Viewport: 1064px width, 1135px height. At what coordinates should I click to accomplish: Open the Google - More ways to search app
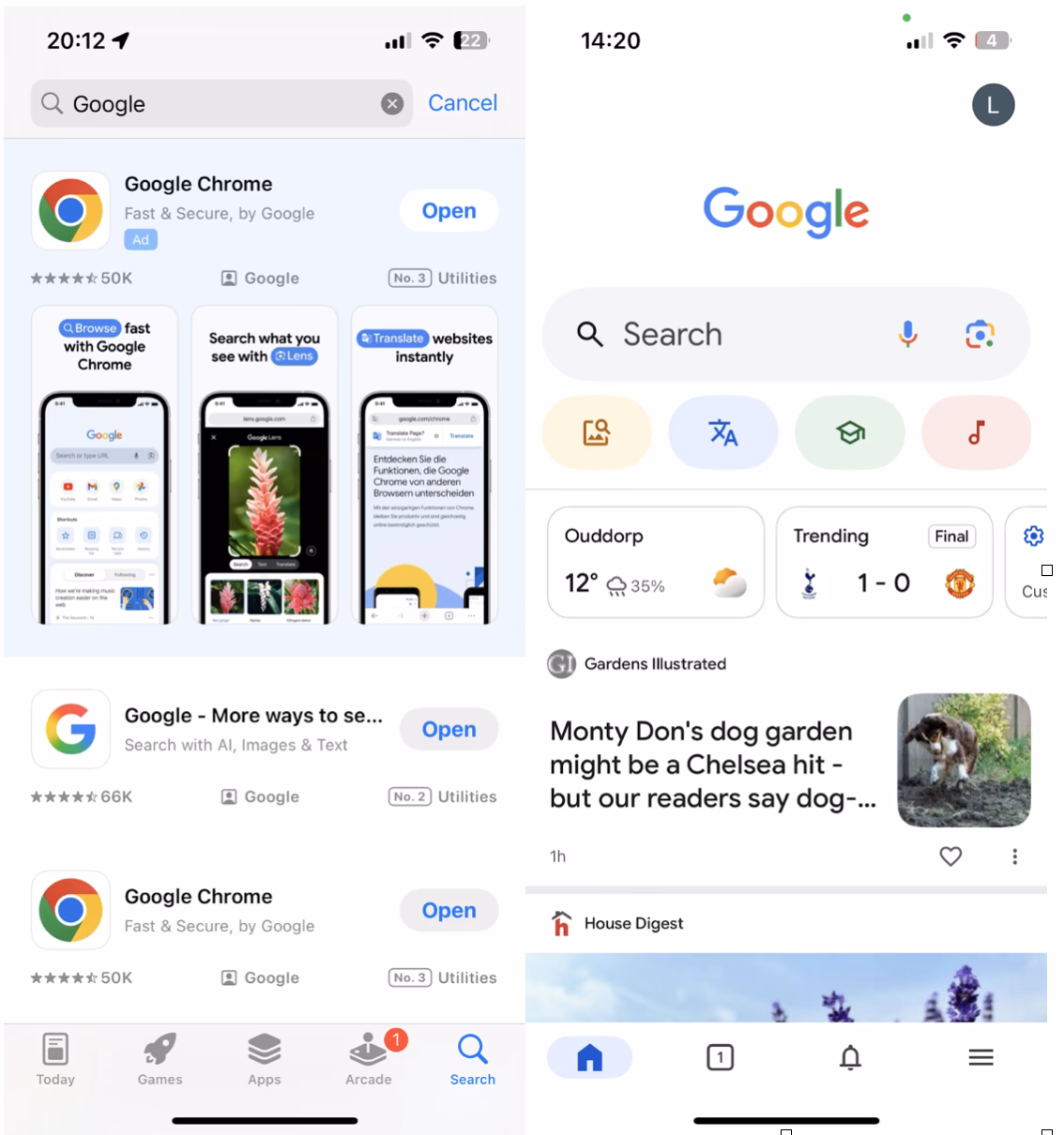click(x=448, y=730)
